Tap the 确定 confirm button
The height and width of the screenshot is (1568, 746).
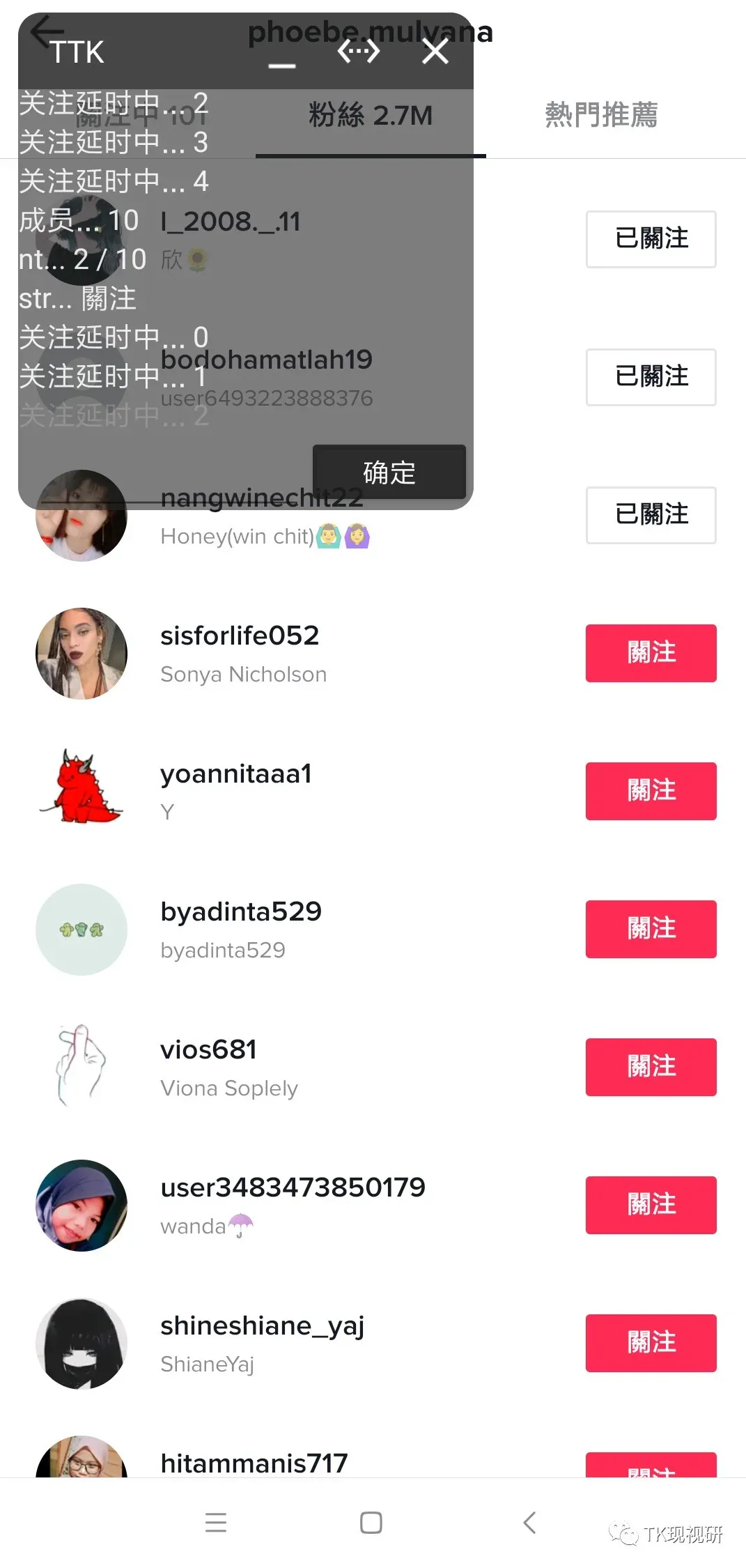pos(389,472)
